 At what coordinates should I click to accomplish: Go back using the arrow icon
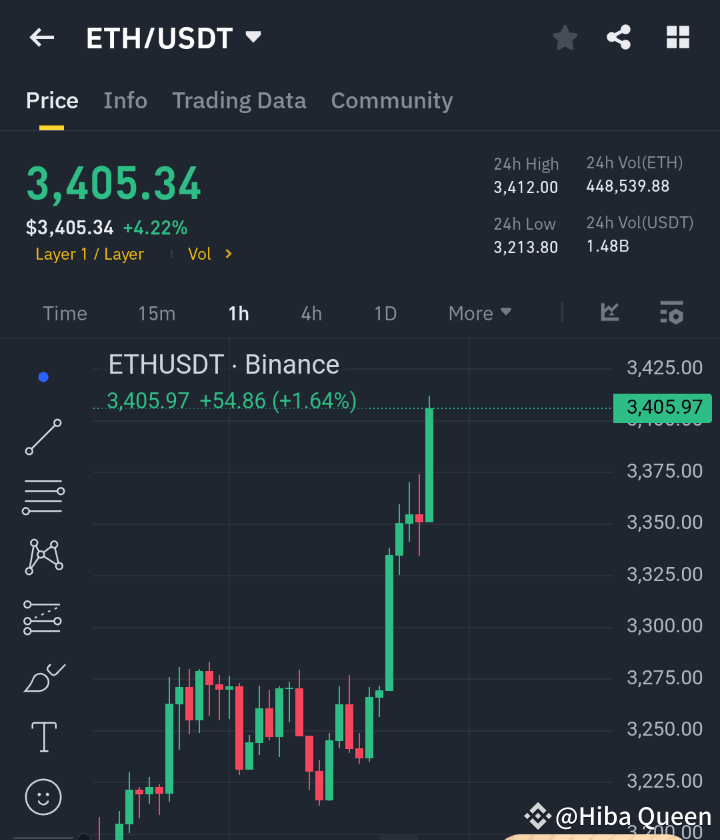[x=40, y=37]
